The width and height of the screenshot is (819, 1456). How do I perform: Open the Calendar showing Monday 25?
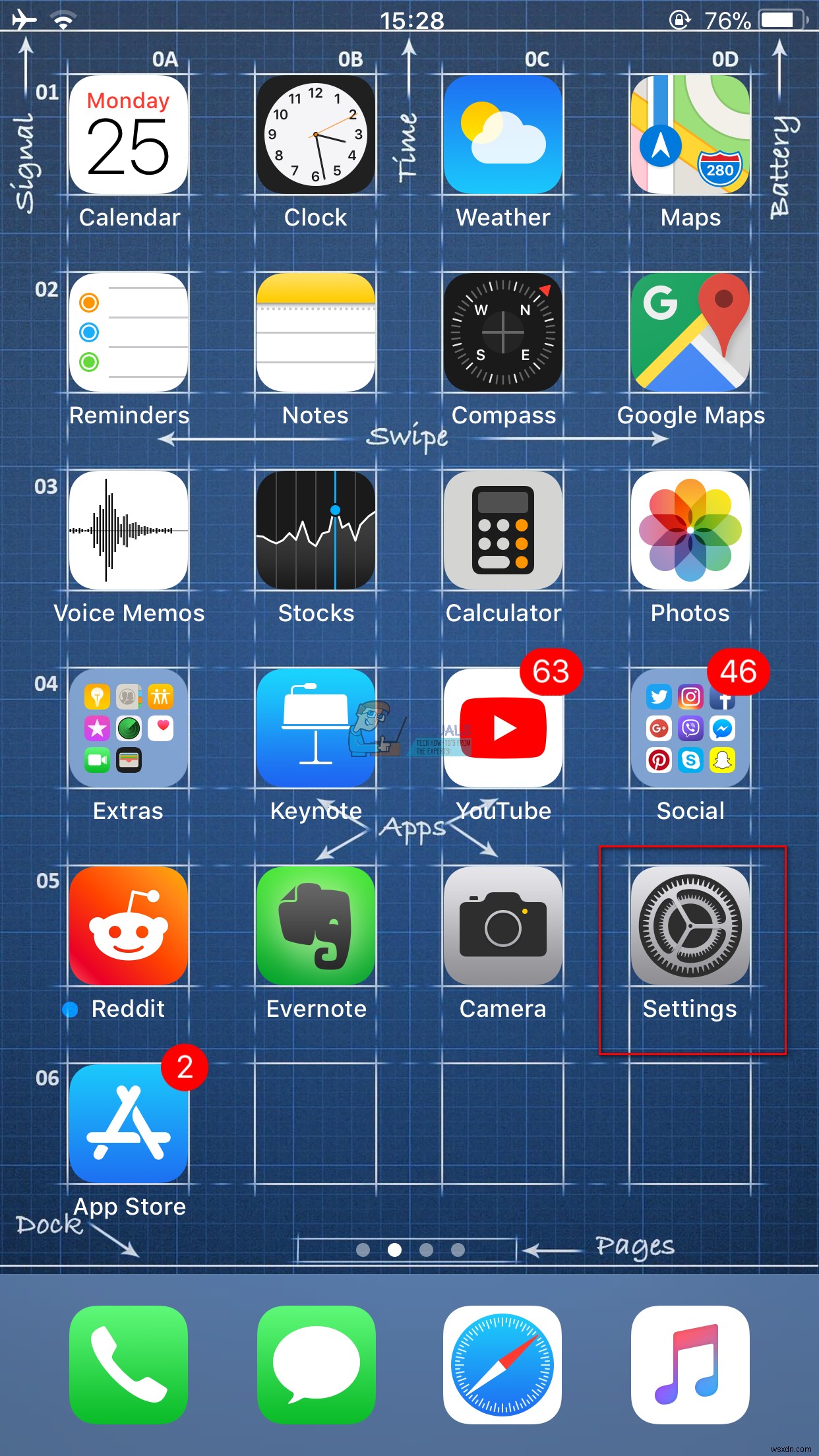click(x=128, y=134)
